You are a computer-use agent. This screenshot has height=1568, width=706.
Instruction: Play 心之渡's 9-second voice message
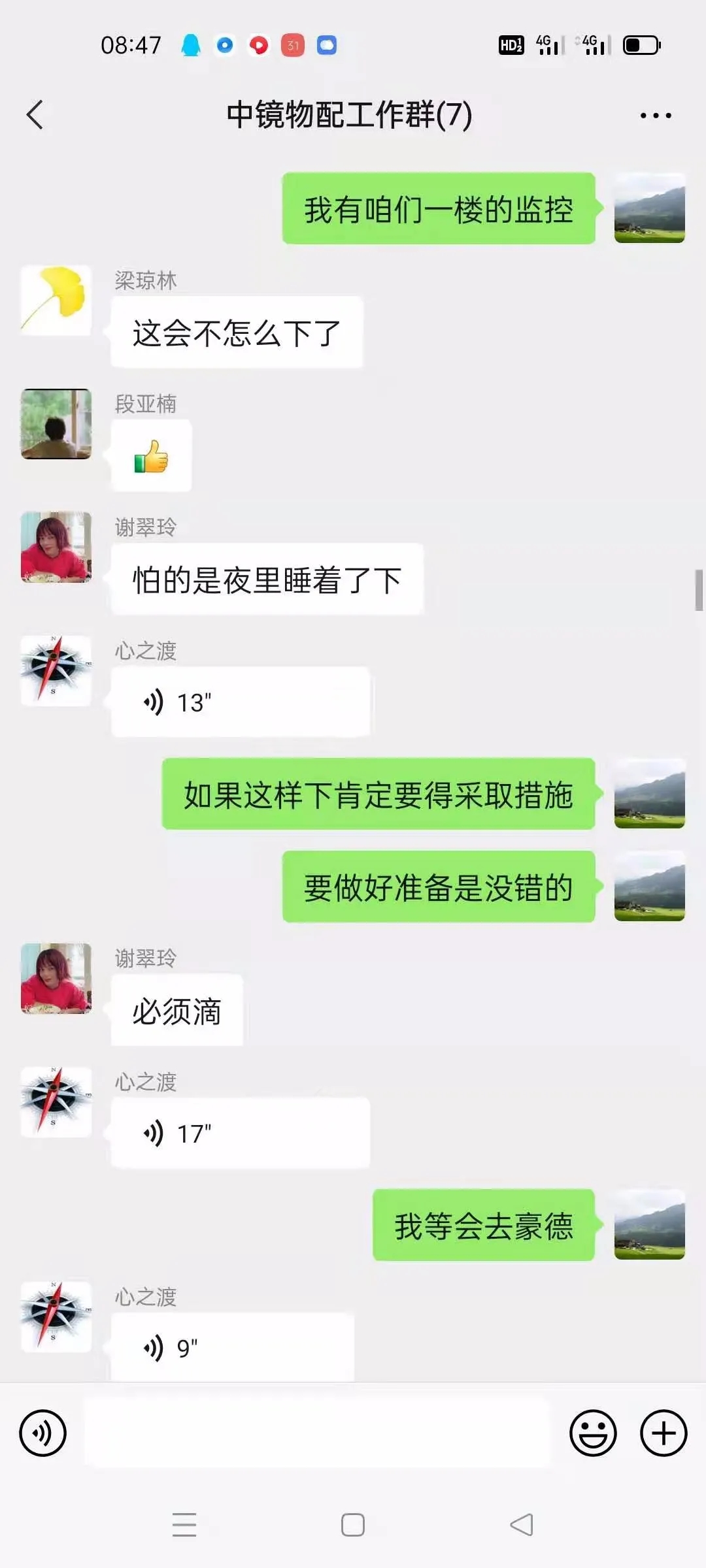232,1347
